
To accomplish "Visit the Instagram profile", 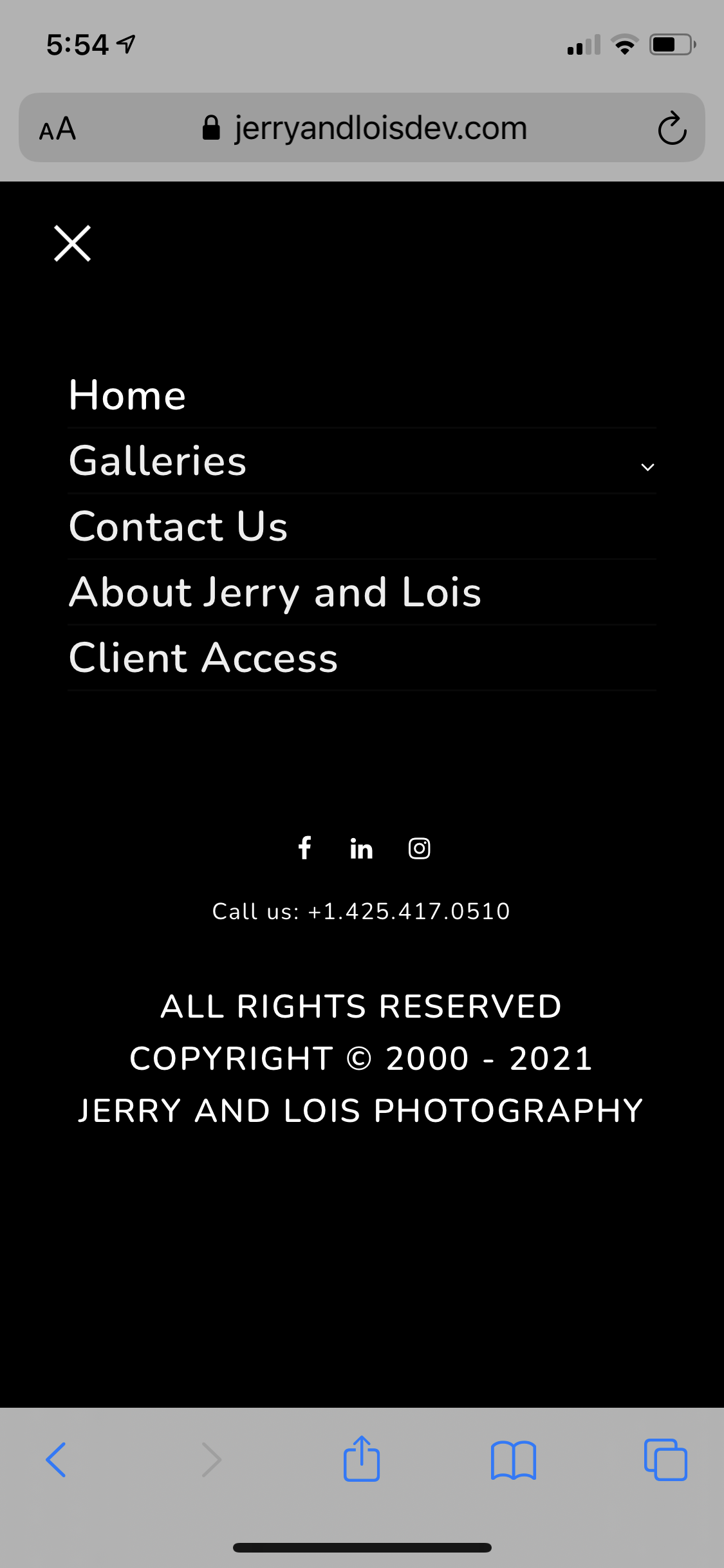I will click(419, 848).
